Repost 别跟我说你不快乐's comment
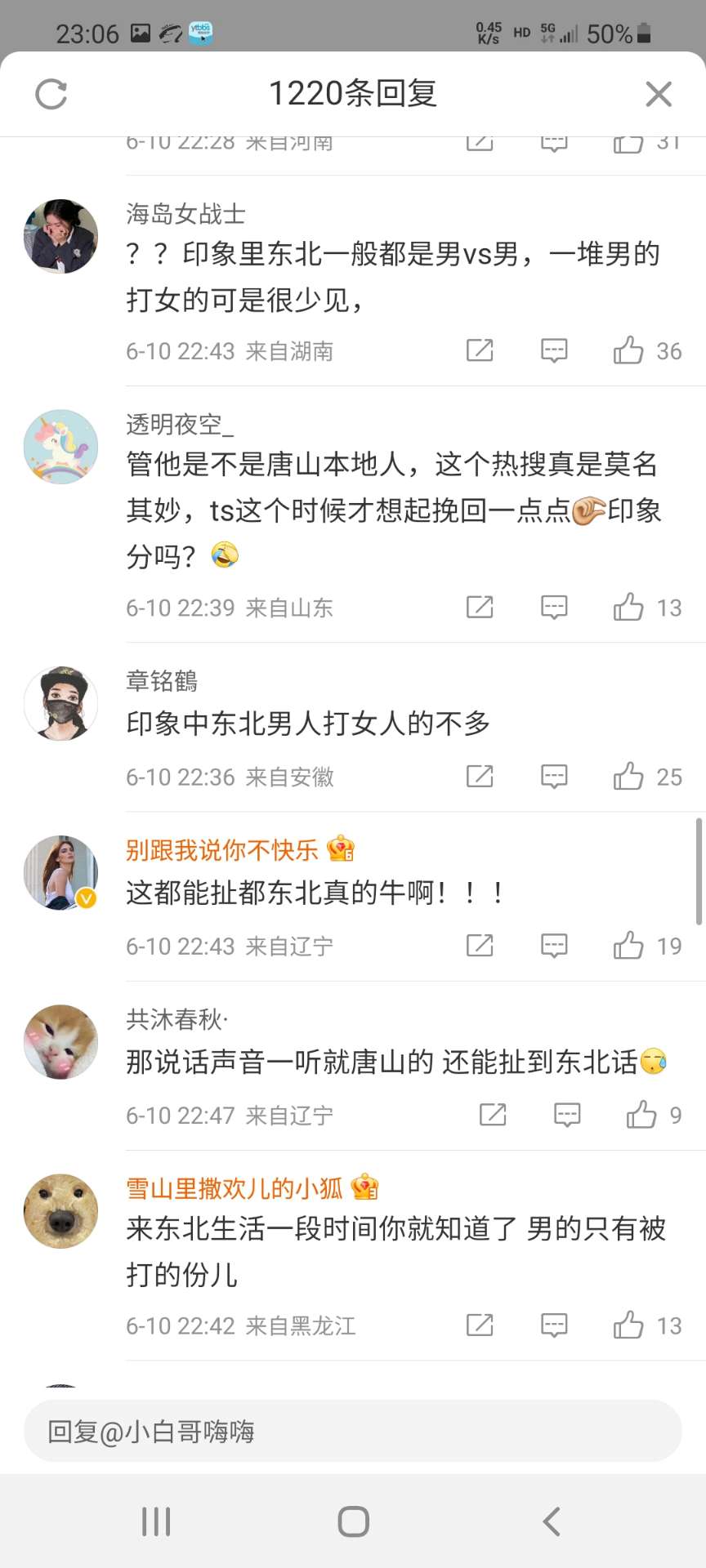Image resolution: width=706 pixels, height=1568 pixels. 480,946
